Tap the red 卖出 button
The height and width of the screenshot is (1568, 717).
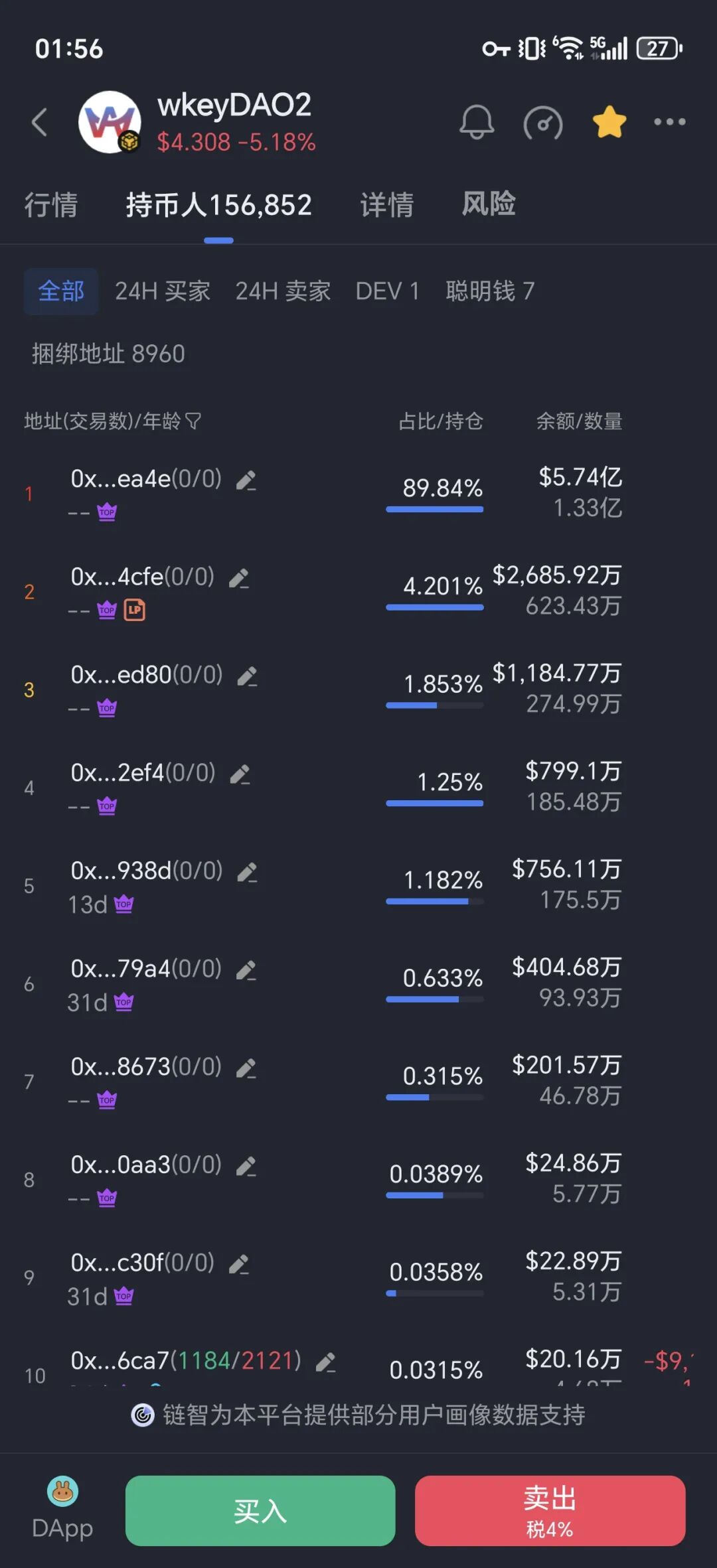pos(550,1511)
